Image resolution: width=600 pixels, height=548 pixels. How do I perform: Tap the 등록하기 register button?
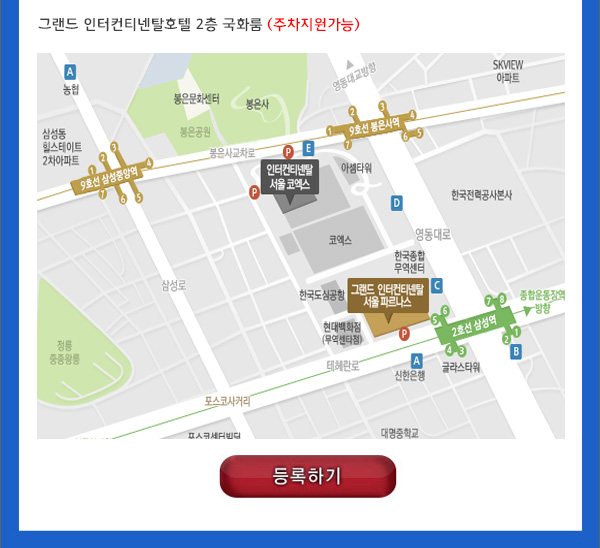308,476
